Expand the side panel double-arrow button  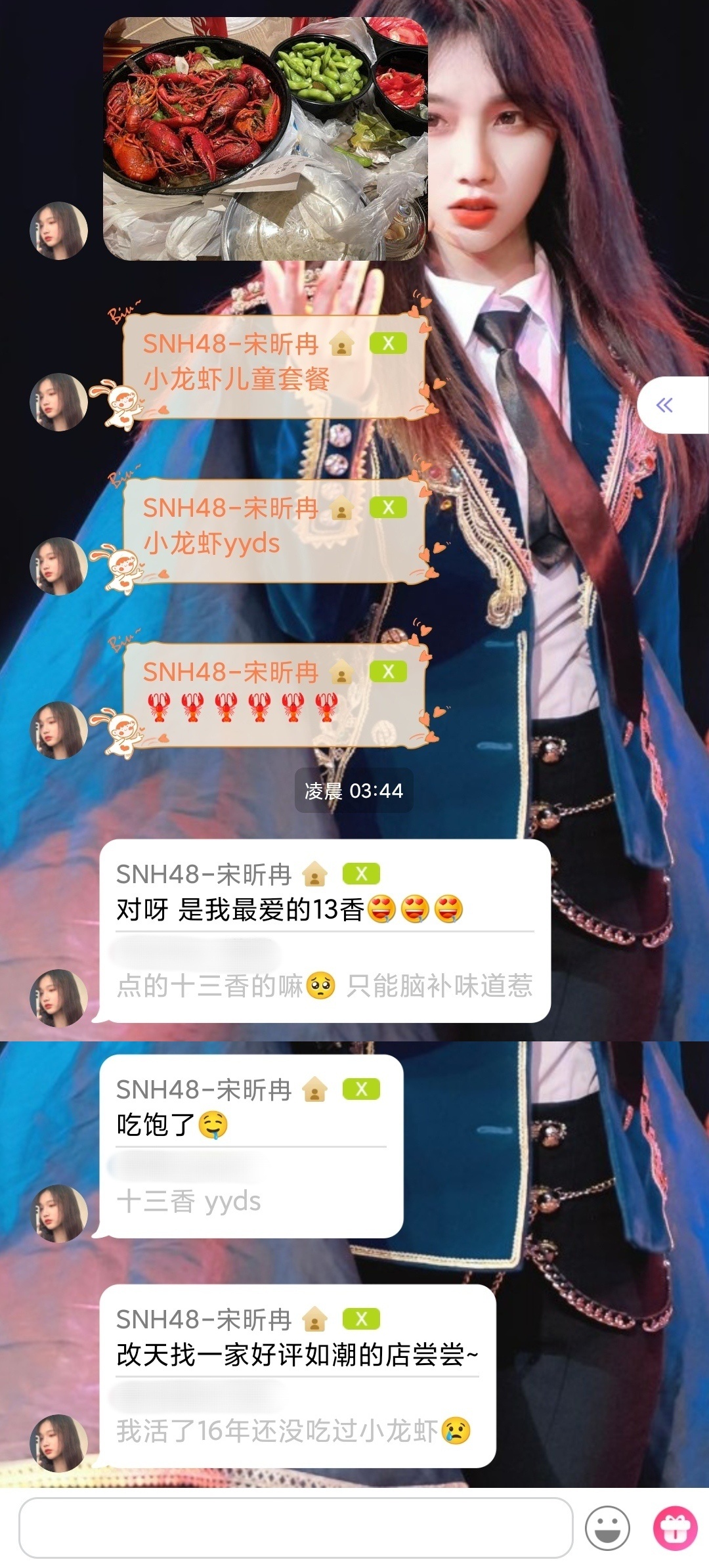(x=665, y=405)
